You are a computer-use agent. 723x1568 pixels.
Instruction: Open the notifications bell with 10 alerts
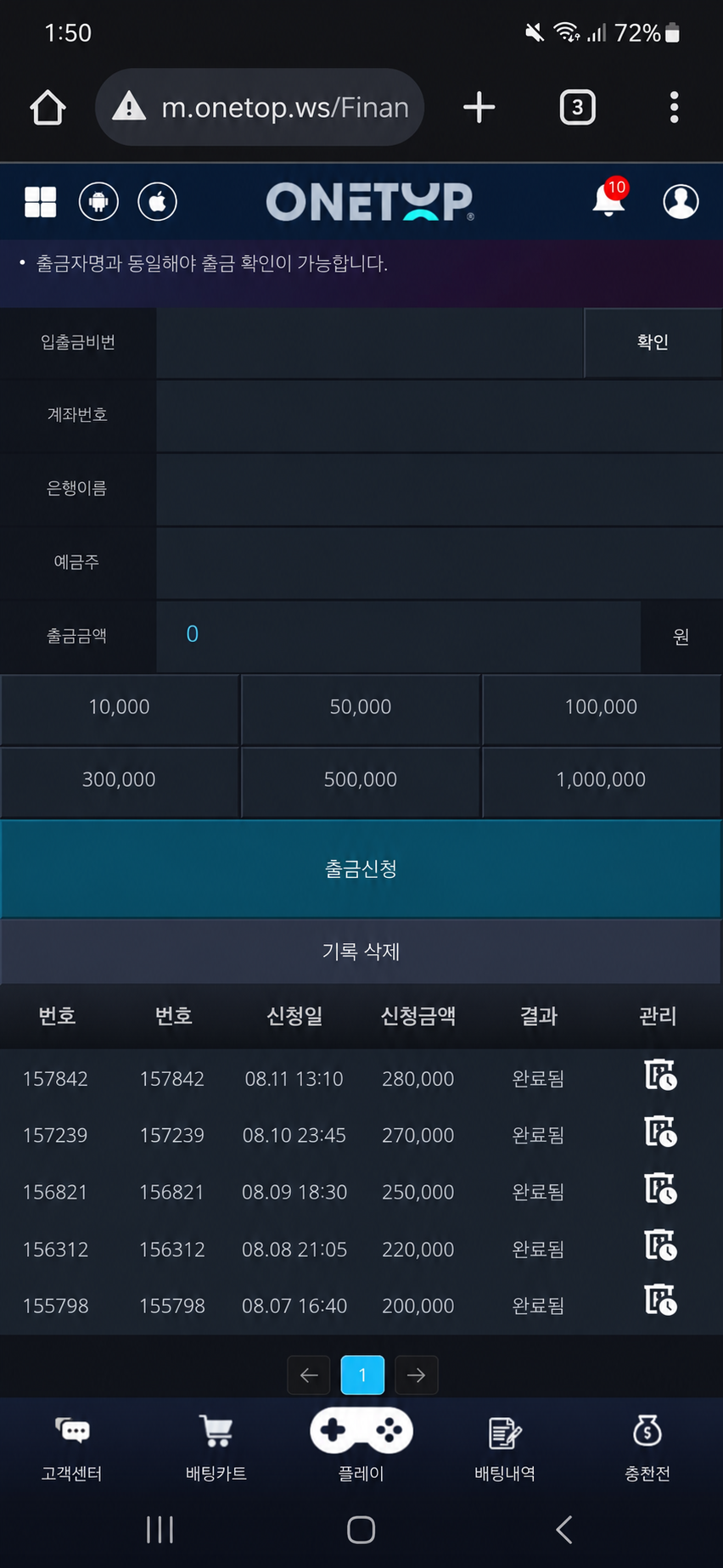pos(610,200)
